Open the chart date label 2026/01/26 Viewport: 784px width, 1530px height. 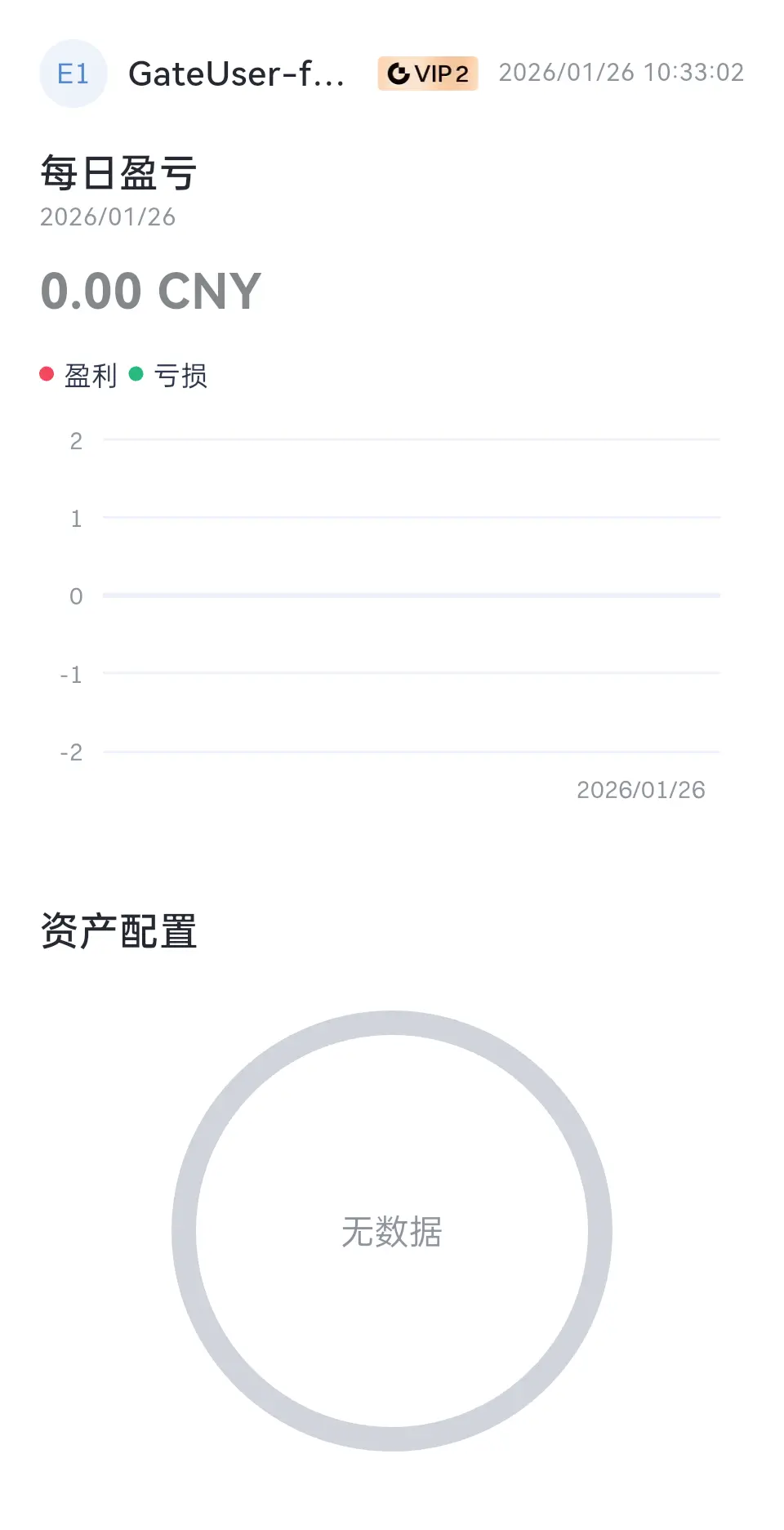click(639, 789)
